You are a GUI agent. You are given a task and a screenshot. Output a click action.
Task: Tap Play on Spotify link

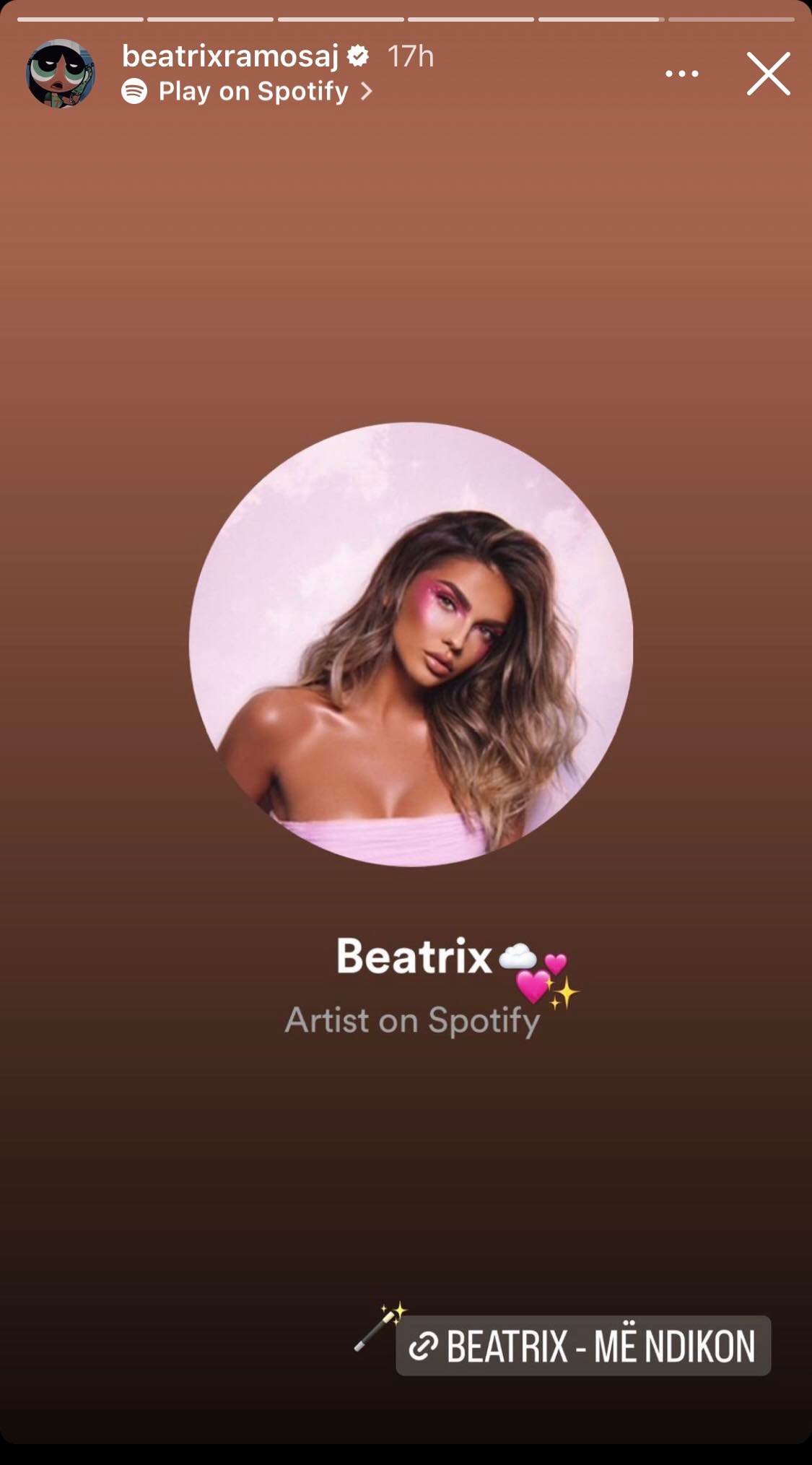click(248, 92)
